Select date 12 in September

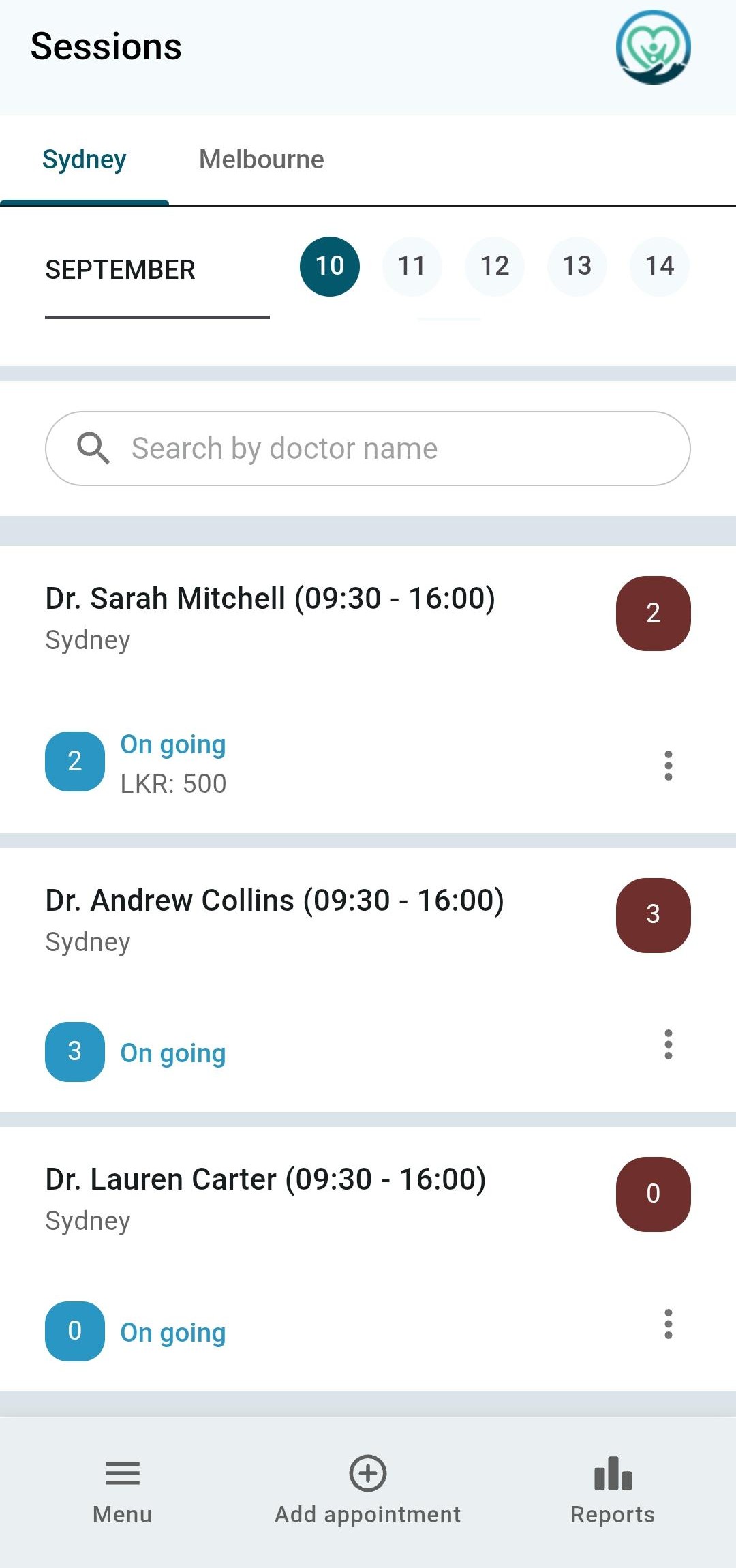click(495, 266)
